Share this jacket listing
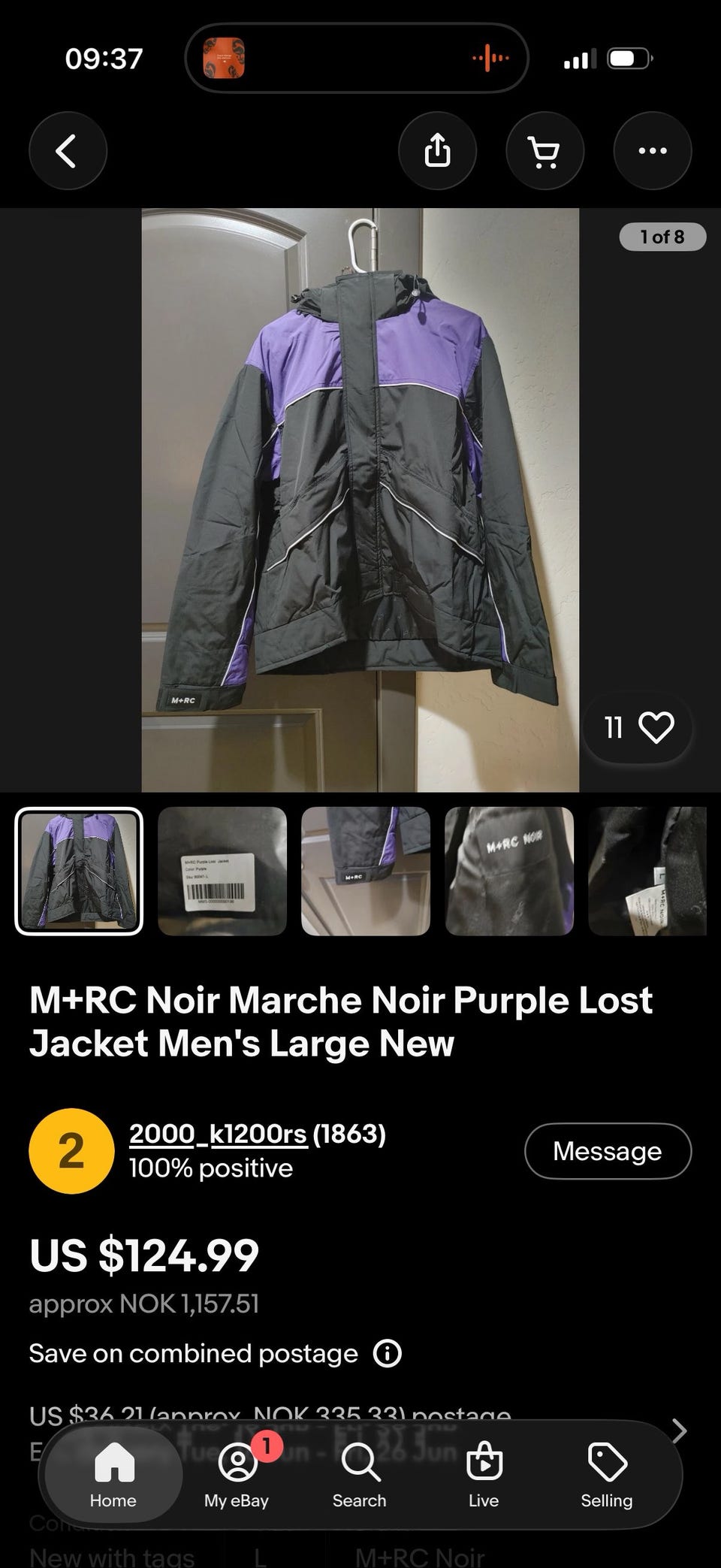This screenshot has height=1568, width=721. [437, 150]
